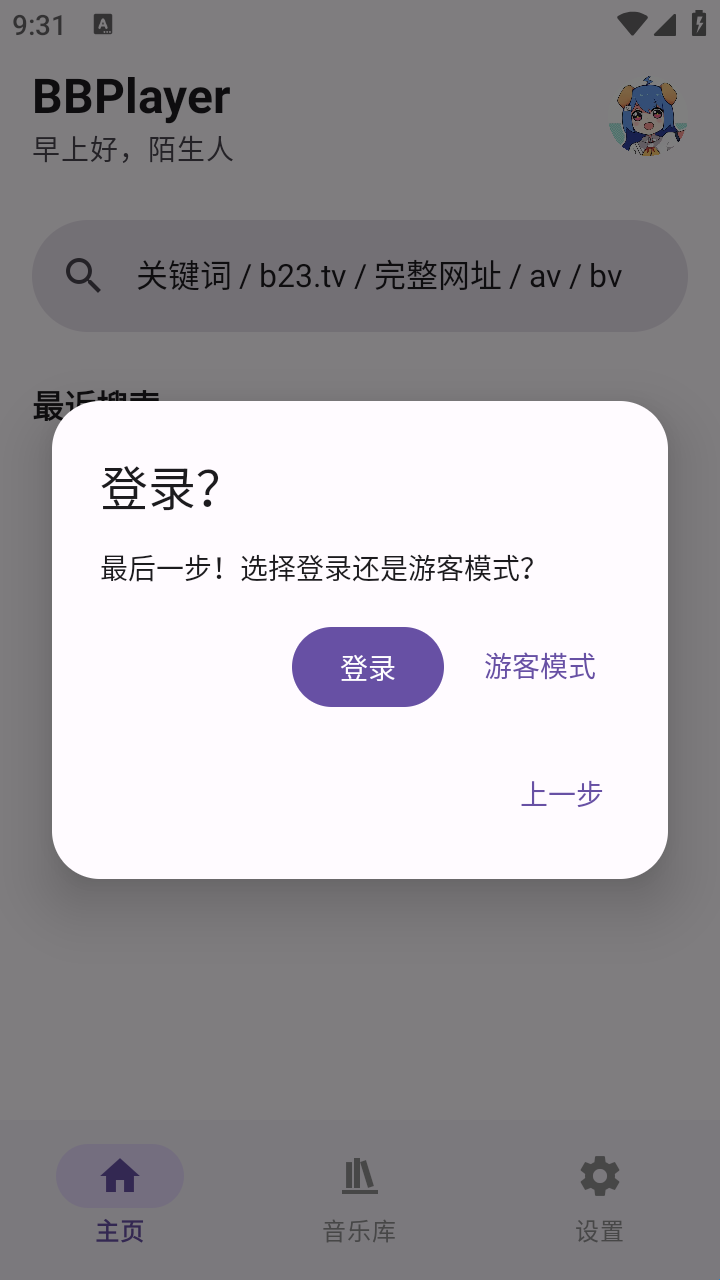
Task: Choose 游客模式 guest mode
Action: [x=540, y=666]
